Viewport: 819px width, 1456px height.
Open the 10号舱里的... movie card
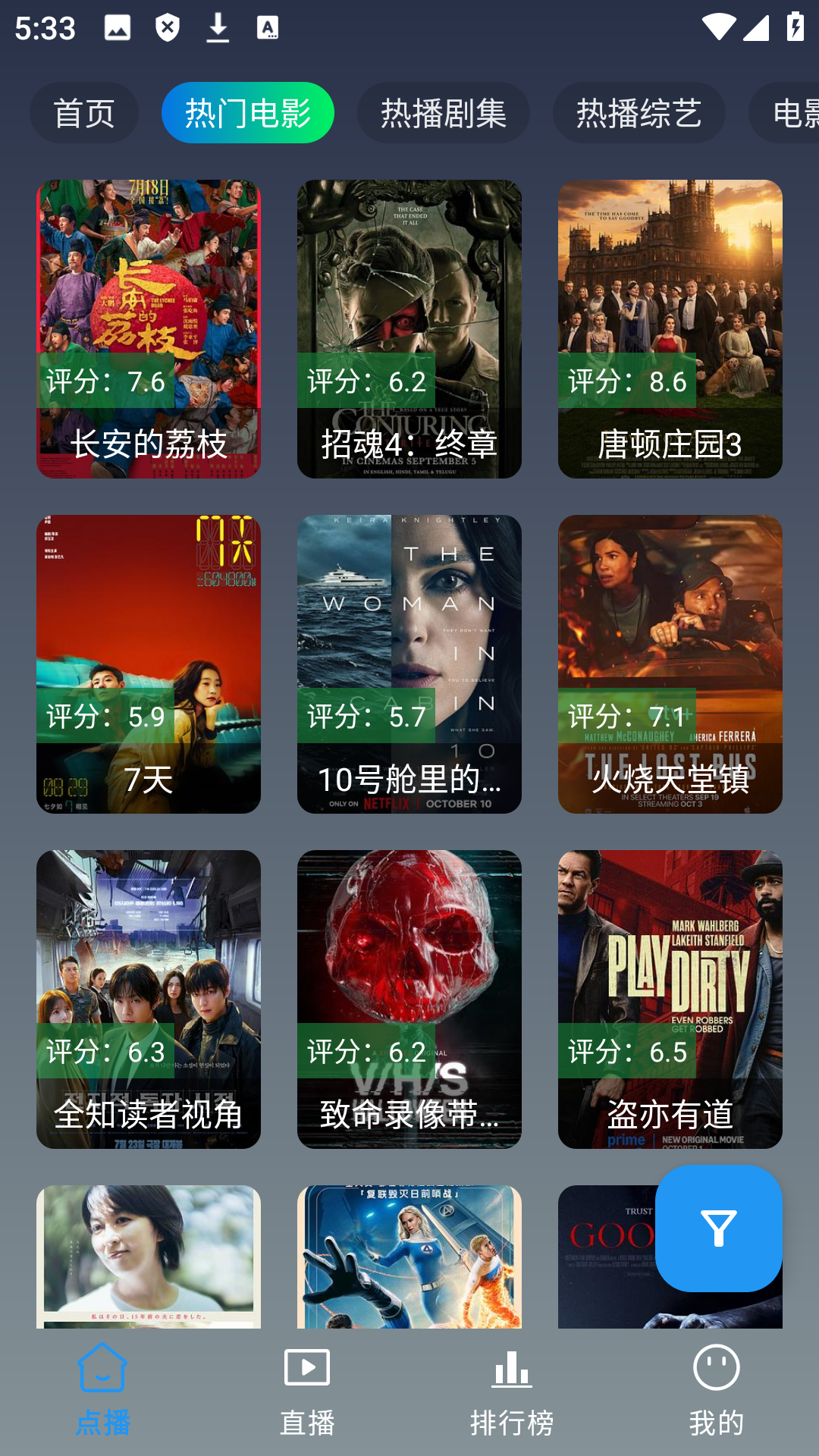point(409,664)
